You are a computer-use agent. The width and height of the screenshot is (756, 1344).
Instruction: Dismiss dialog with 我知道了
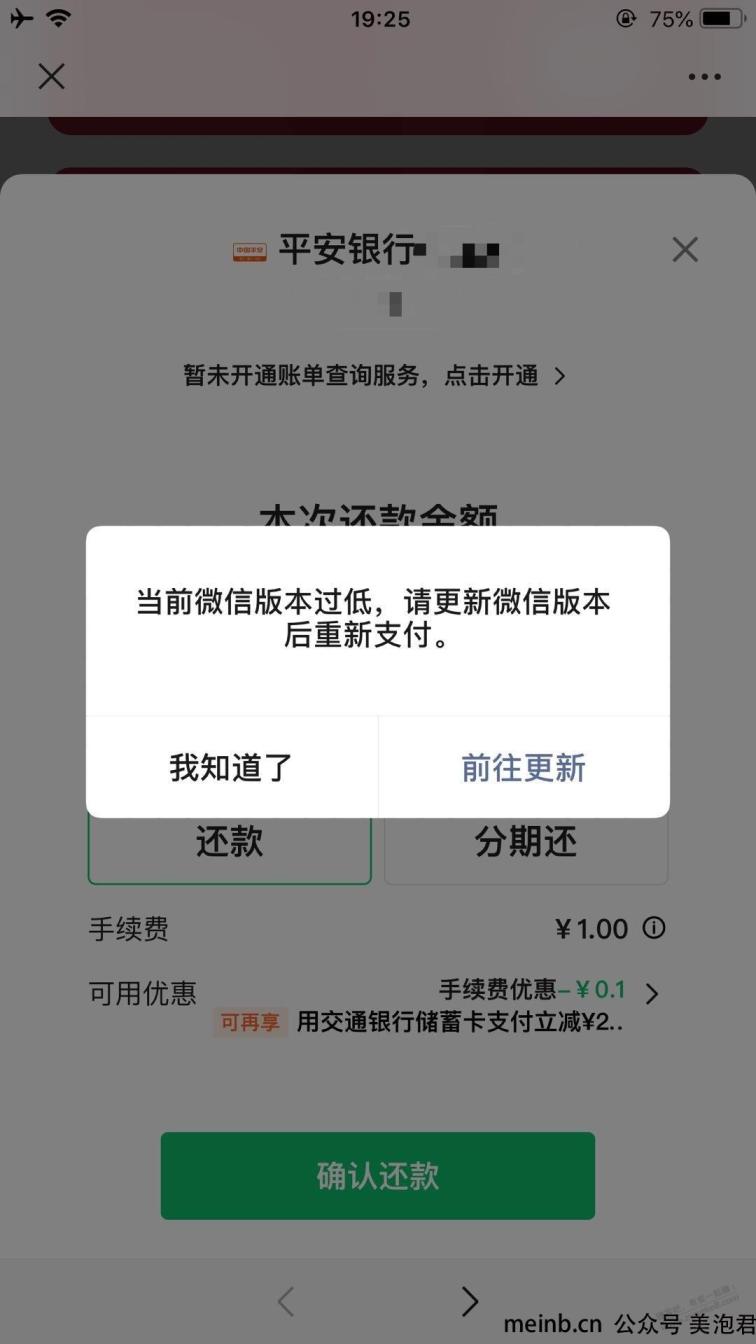[231, 767]
